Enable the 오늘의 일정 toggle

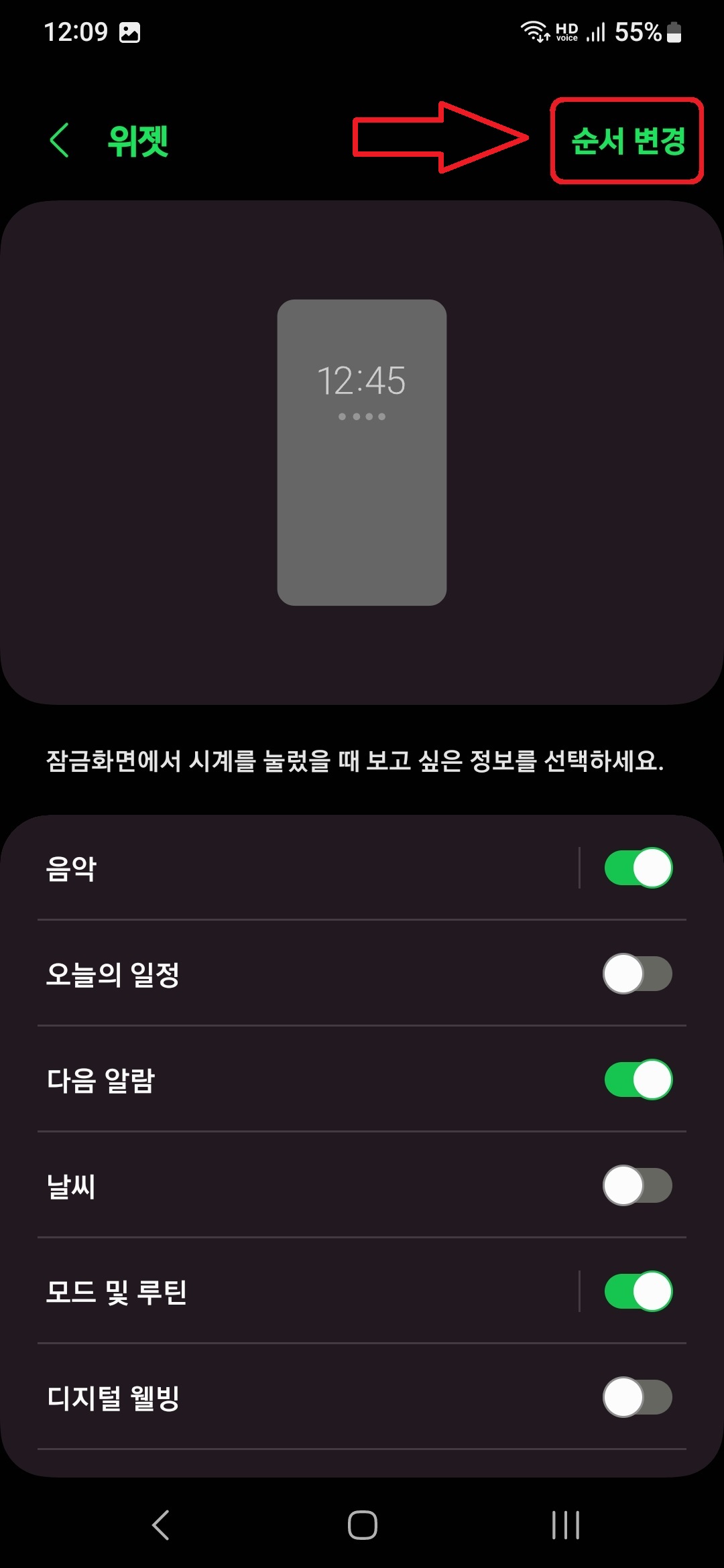[x=637, y=975]
